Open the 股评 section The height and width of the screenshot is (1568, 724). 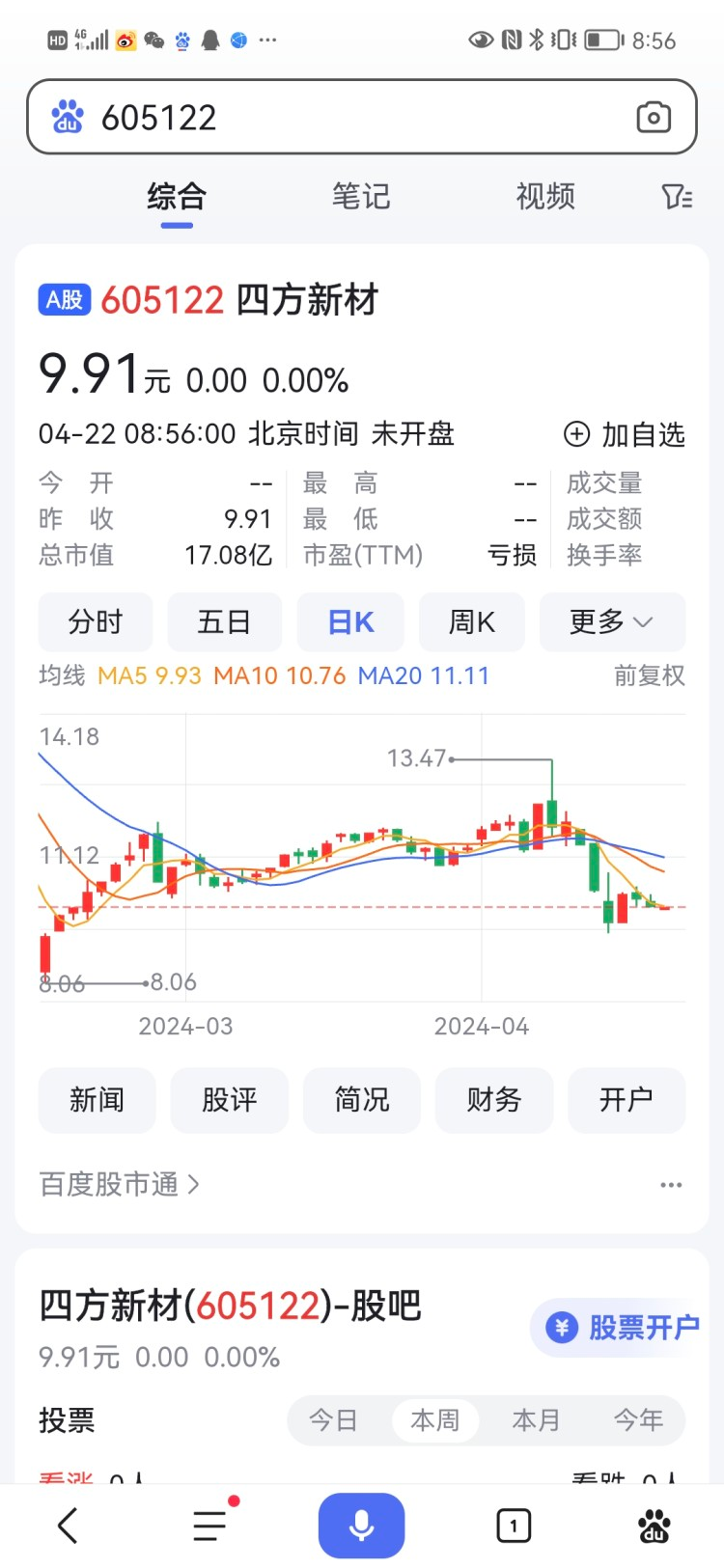click(230, 1100)
